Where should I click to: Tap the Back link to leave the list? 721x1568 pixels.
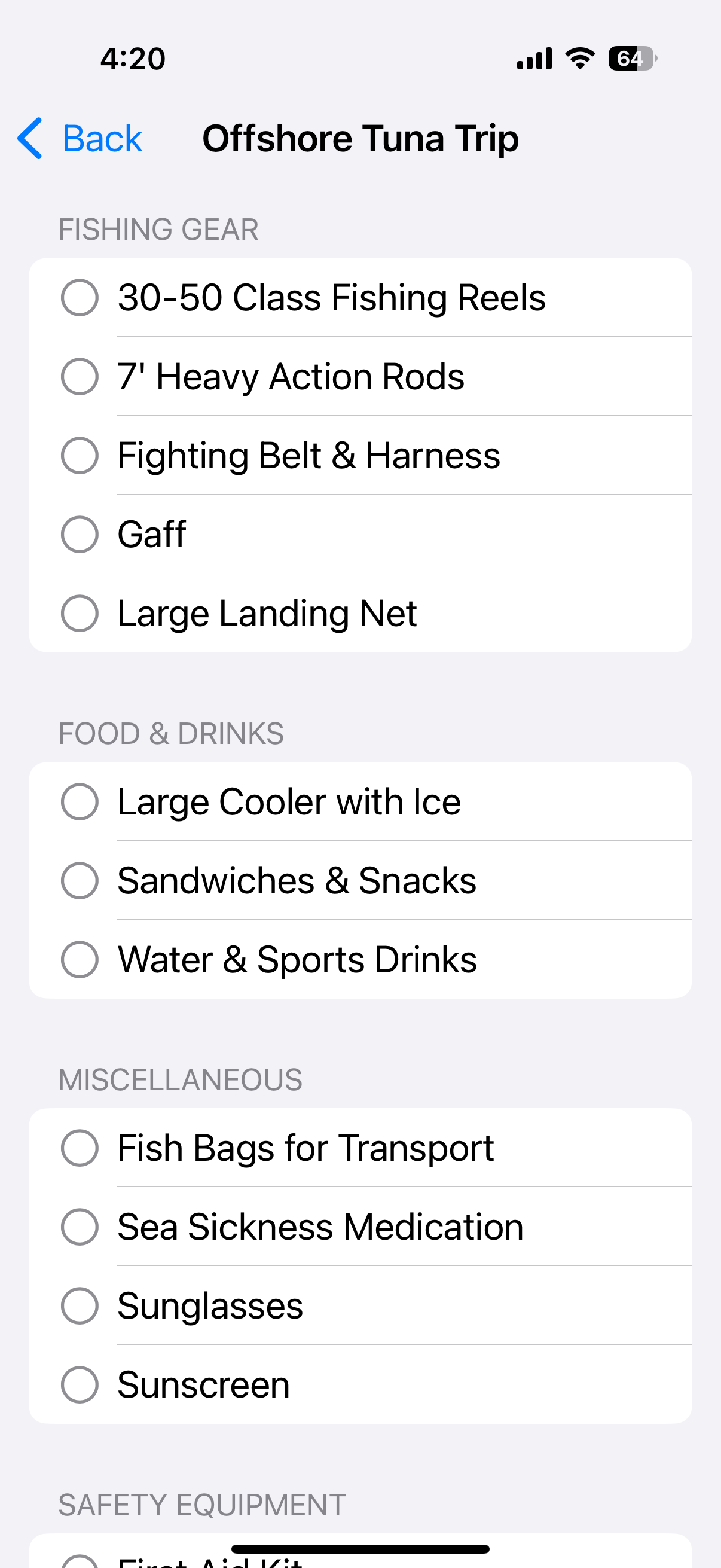pos(101,138)
